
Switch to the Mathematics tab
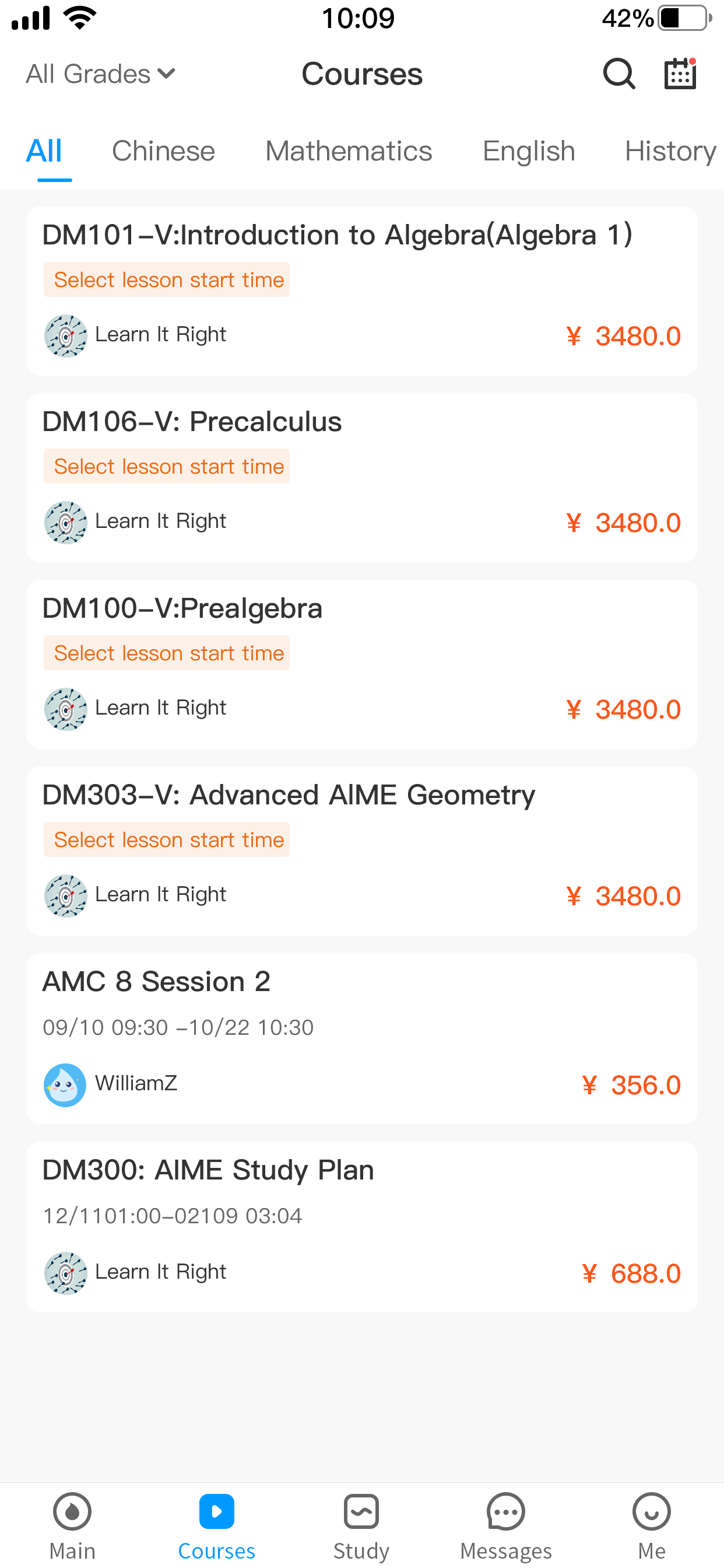349,151
